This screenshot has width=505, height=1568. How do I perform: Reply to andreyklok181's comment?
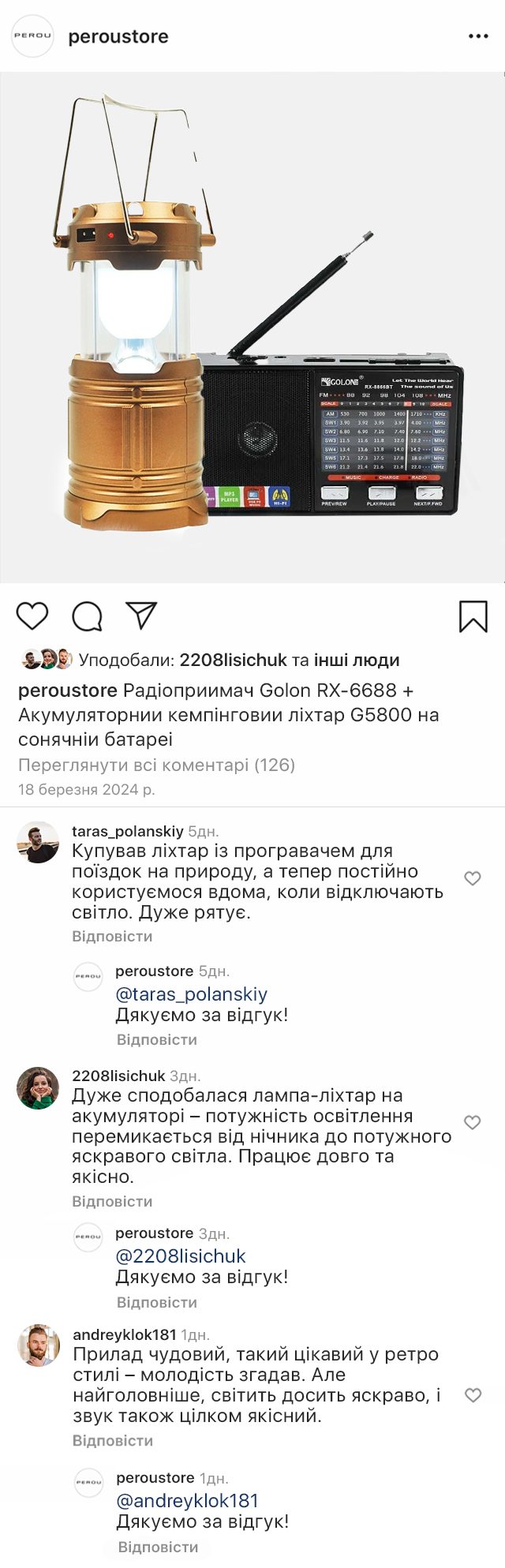(x=113, y=1440)
